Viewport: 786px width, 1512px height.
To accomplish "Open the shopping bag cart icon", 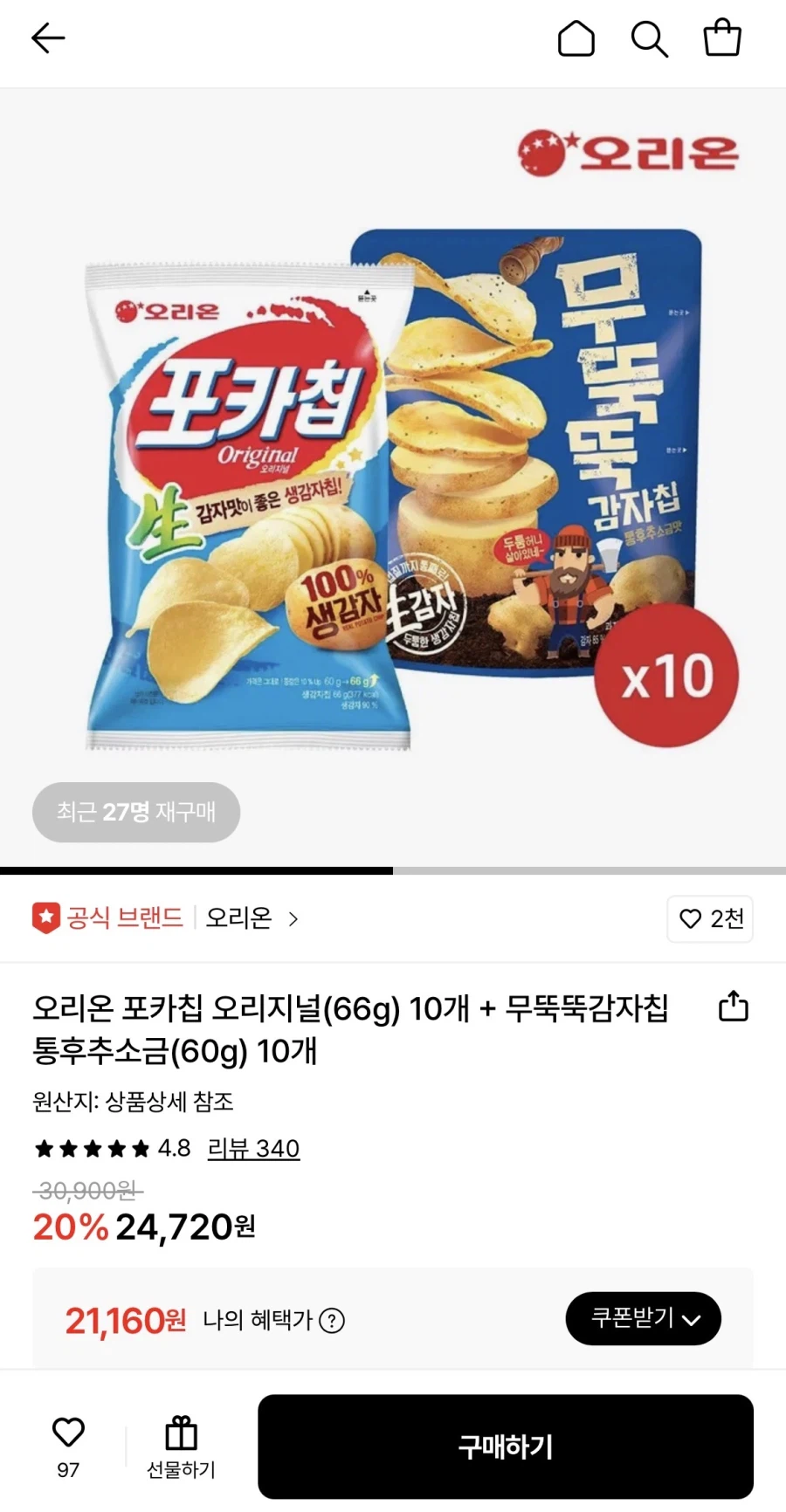I will [721, 38].
